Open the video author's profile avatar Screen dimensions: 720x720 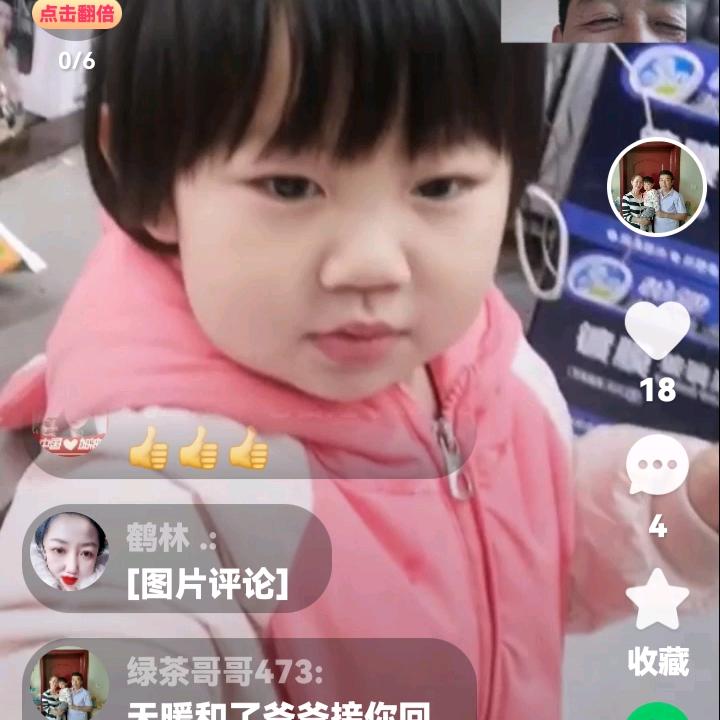coord(657,187)
